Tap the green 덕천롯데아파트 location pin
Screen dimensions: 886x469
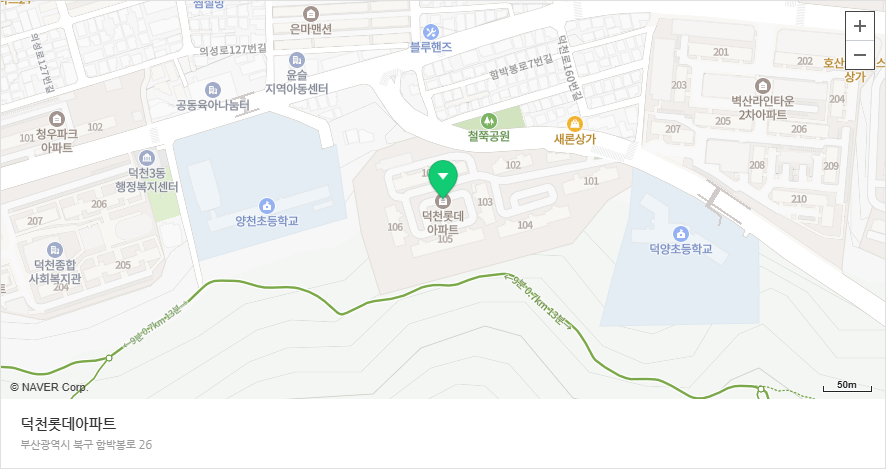pos(443,179)
